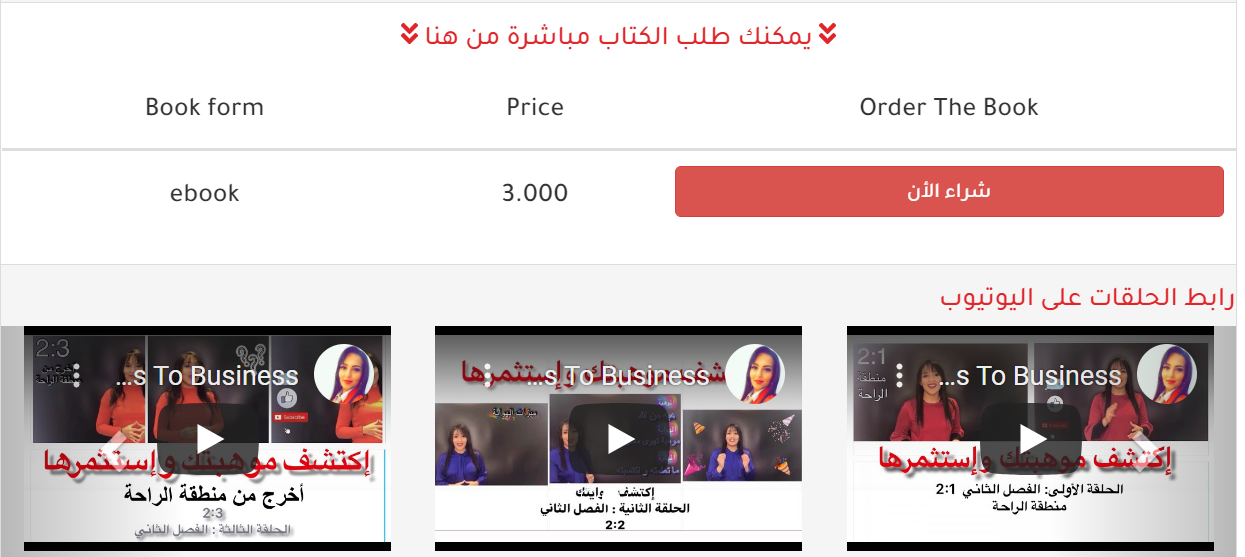Tap the red شراء الأن buy button
The image size is (1245, 557).
(949, 191)
